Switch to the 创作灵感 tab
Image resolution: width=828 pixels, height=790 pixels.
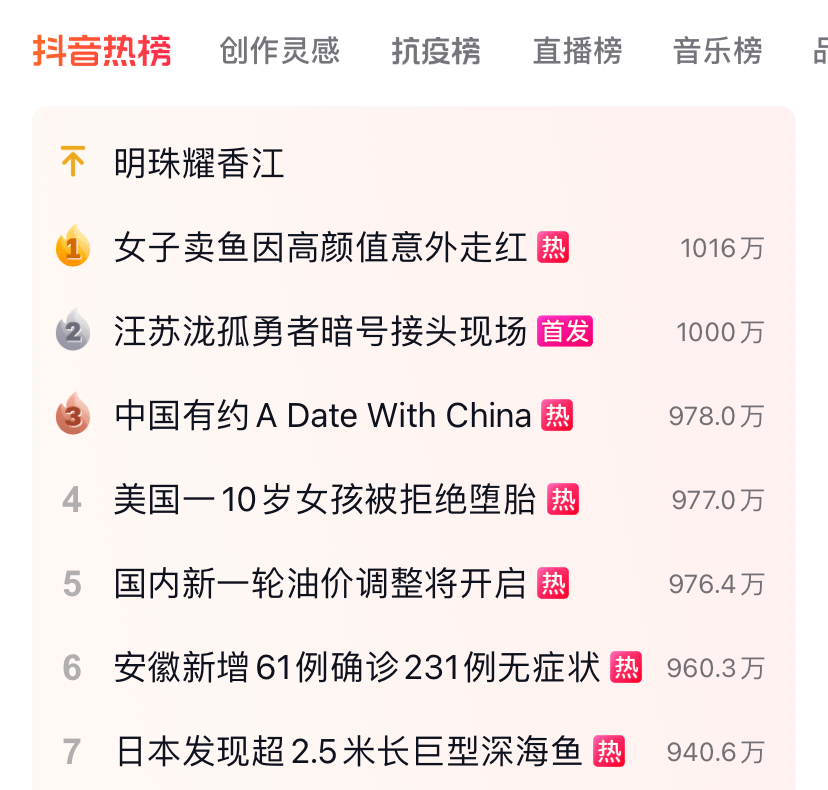280,51
